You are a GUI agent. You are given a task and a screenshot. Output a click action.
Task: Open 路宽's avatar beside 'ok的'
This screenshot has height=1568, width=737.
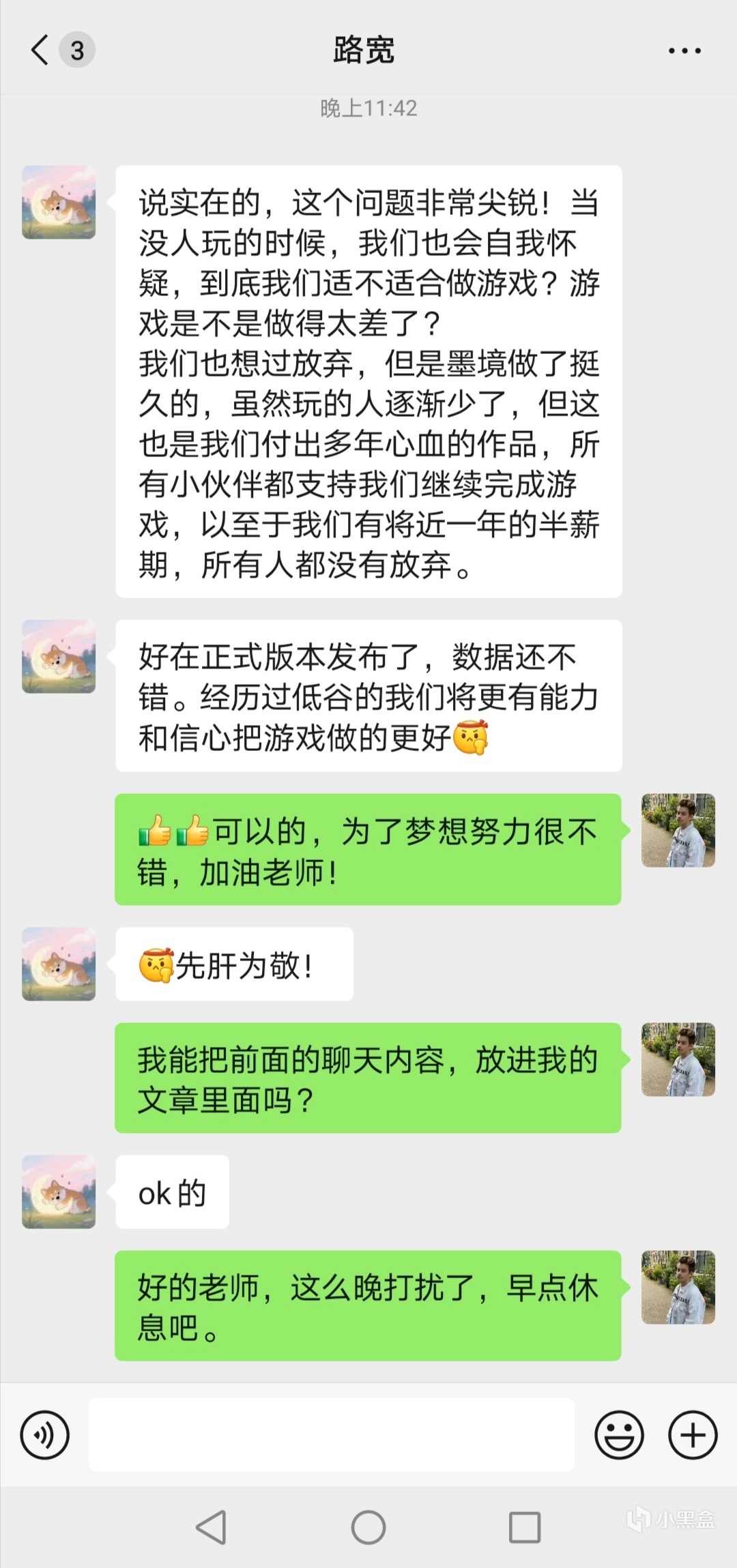(59, 1192)
